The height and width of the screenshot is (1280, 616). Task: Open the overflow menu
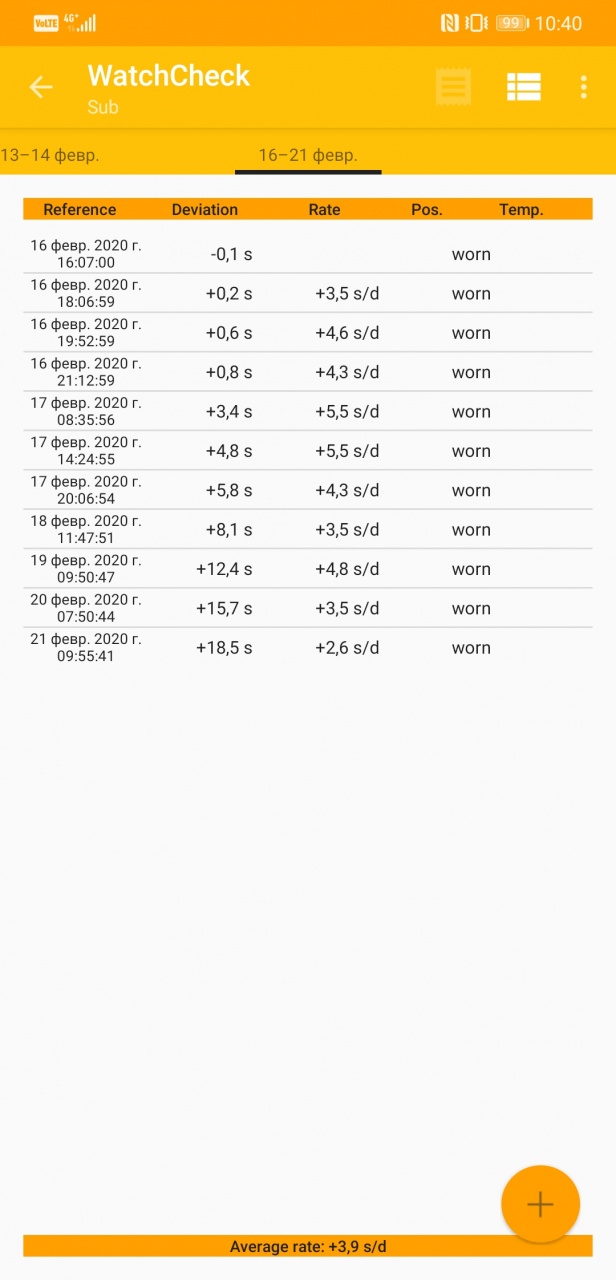coord(583,87)
